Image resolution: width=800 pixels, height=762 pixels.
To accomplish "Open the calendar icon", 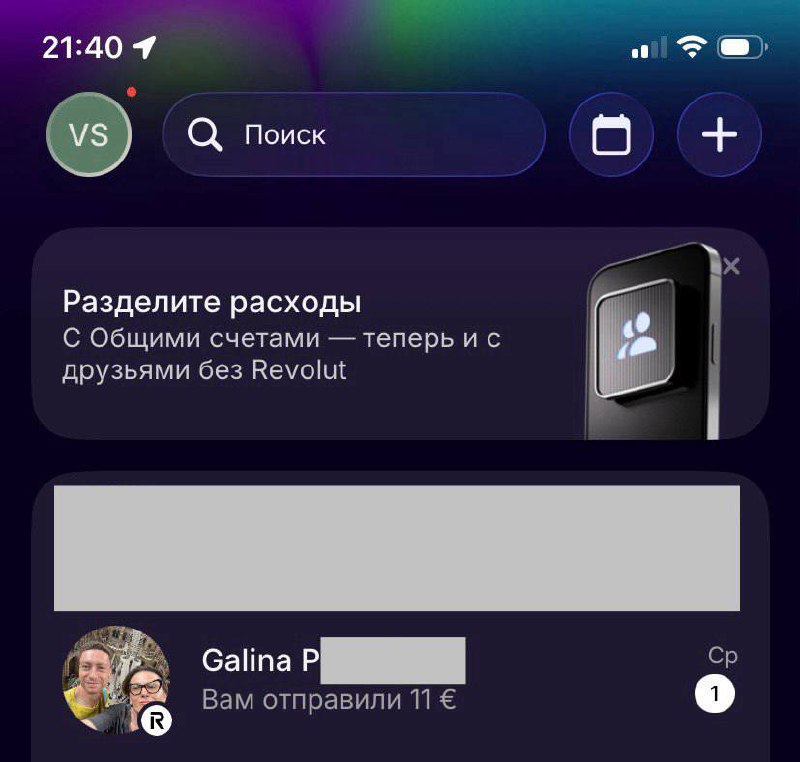I will pos(611,135).
